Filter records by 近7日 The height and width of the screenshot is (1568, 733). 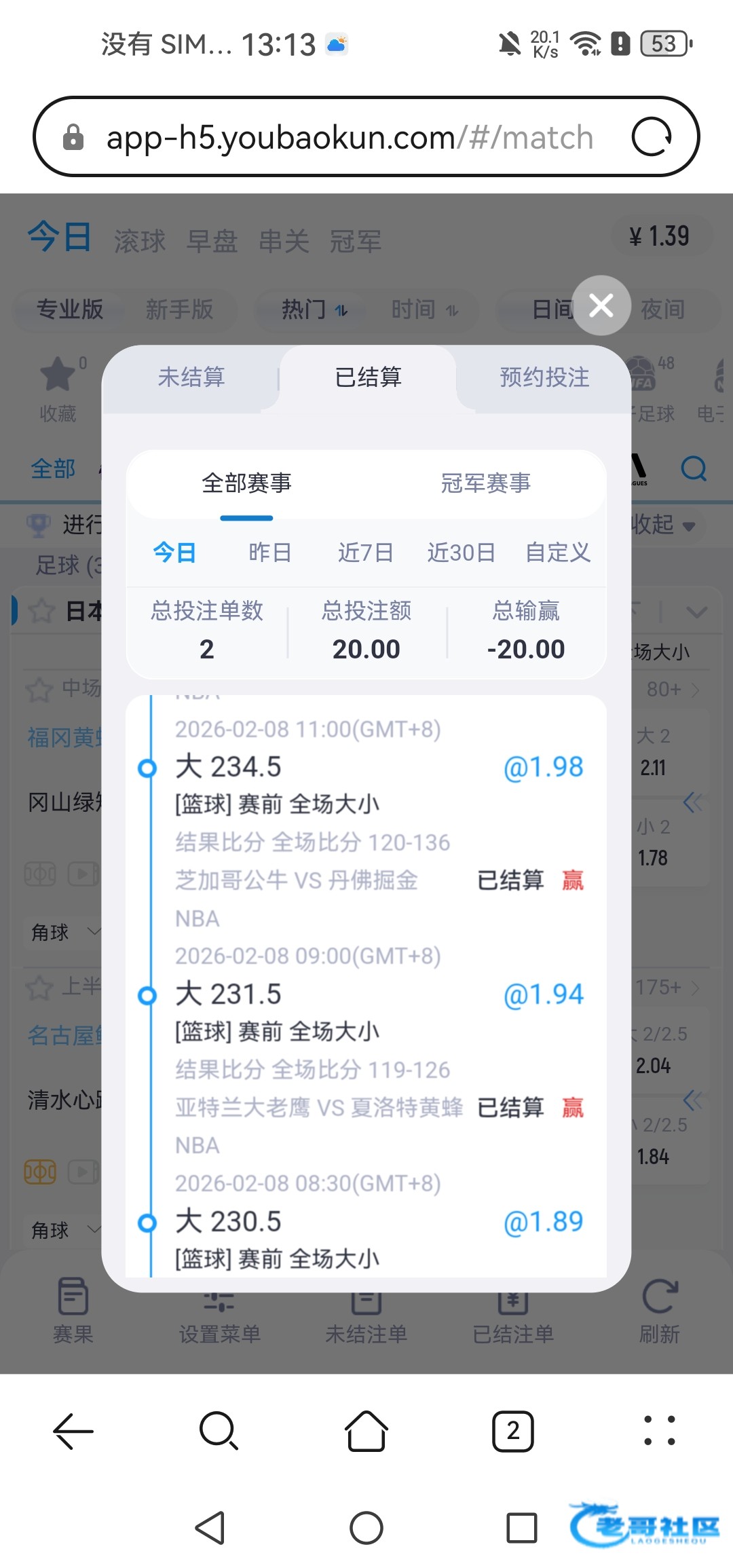[x=366, y=553]
